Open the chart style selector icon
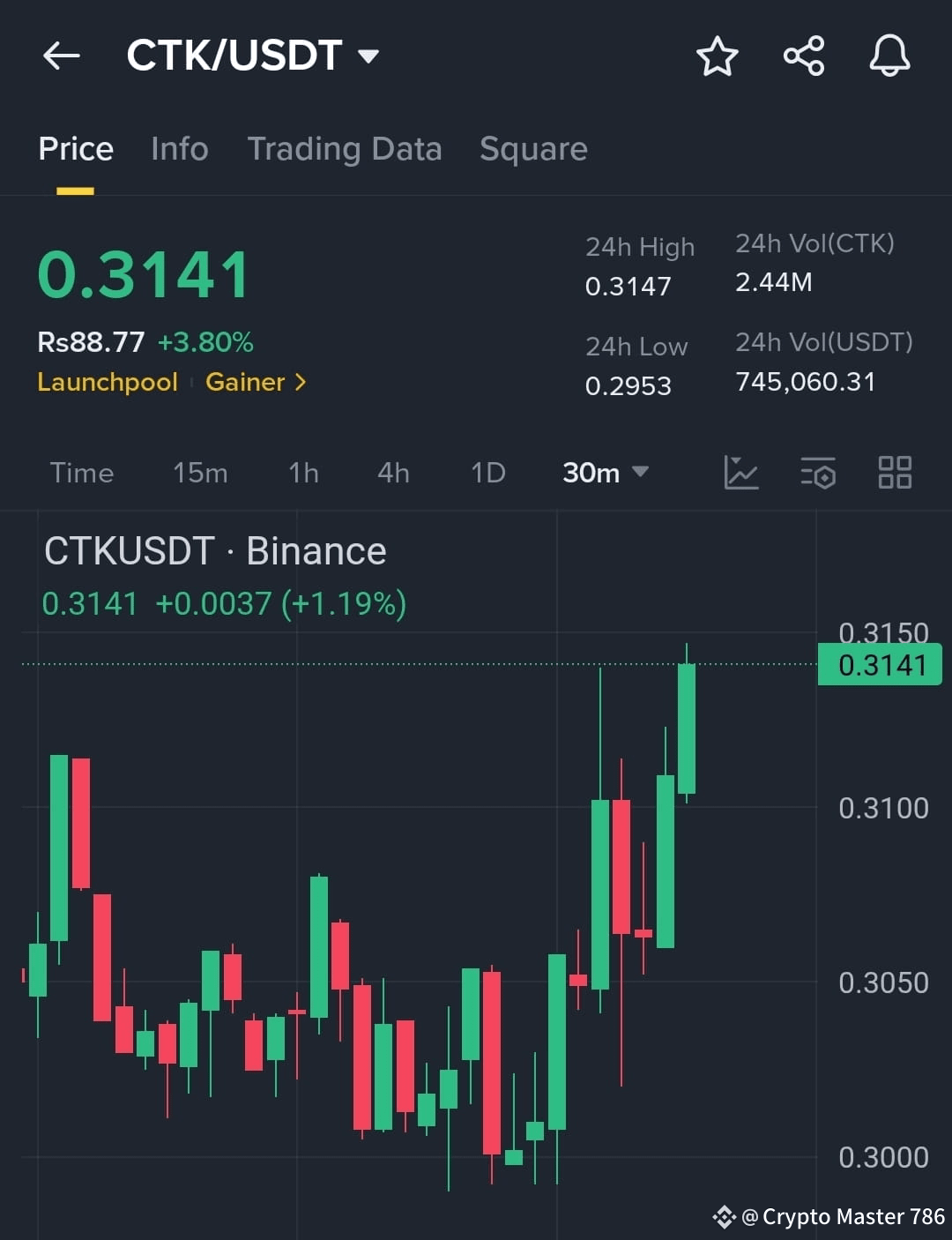Viewport: 952px width, 1240px height. (x=741, y=474)
